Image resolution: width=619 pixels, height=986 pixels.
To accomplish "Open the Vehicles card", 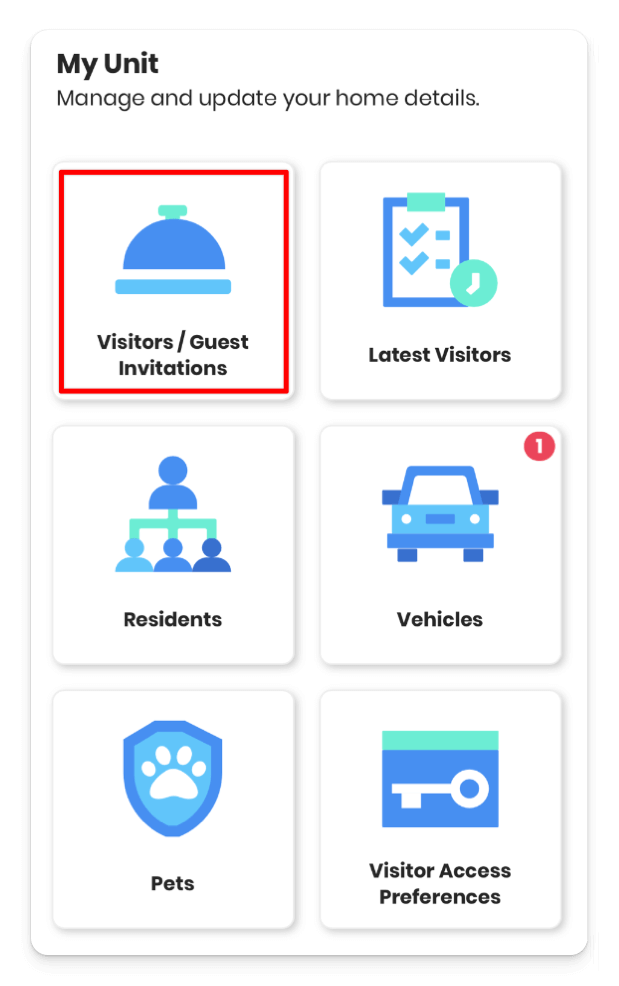I will coord(440,546).
